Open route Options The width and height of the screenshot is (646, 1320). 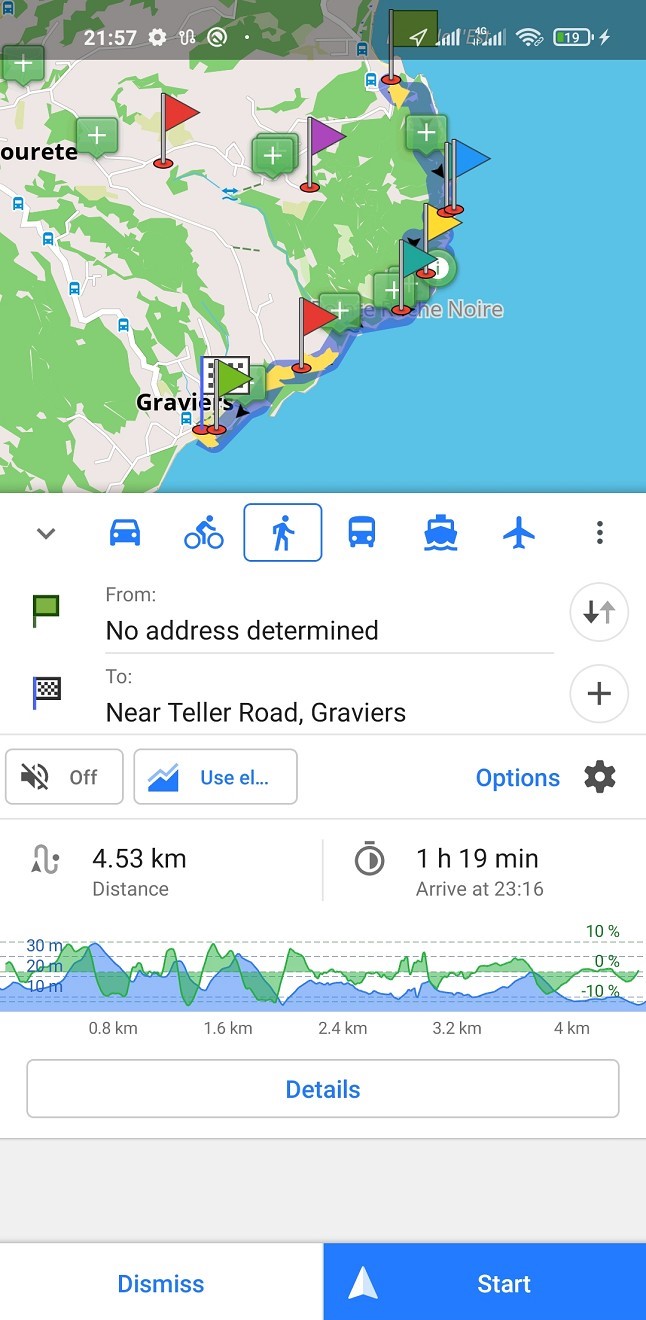[x=518, y=778]
